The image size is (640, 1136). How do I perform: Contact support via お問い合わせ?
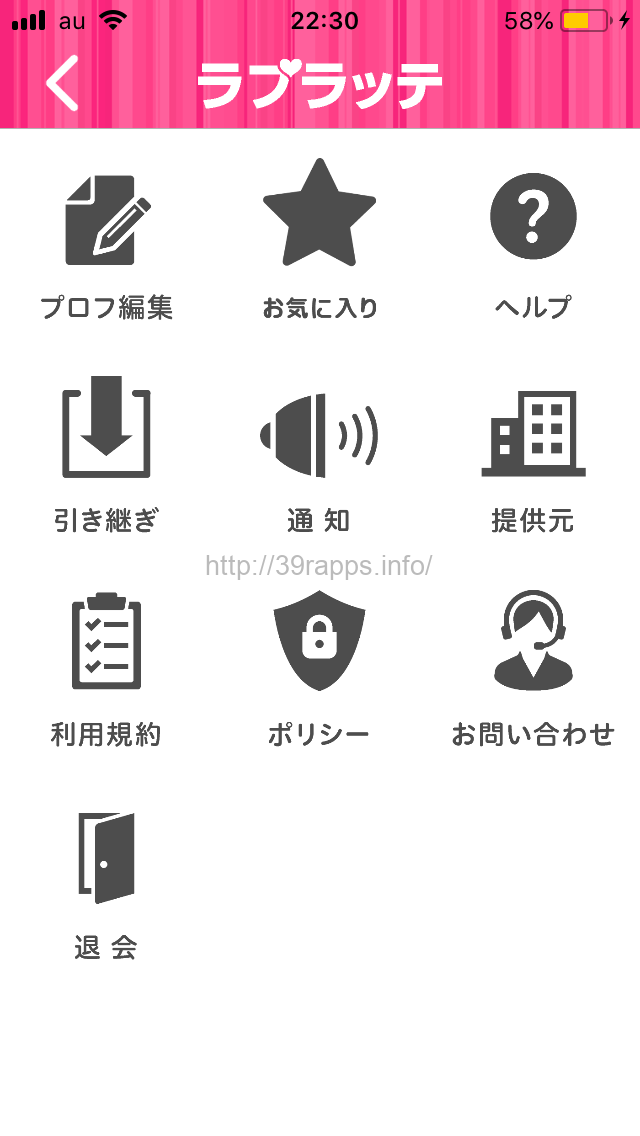tap(533, 669)
